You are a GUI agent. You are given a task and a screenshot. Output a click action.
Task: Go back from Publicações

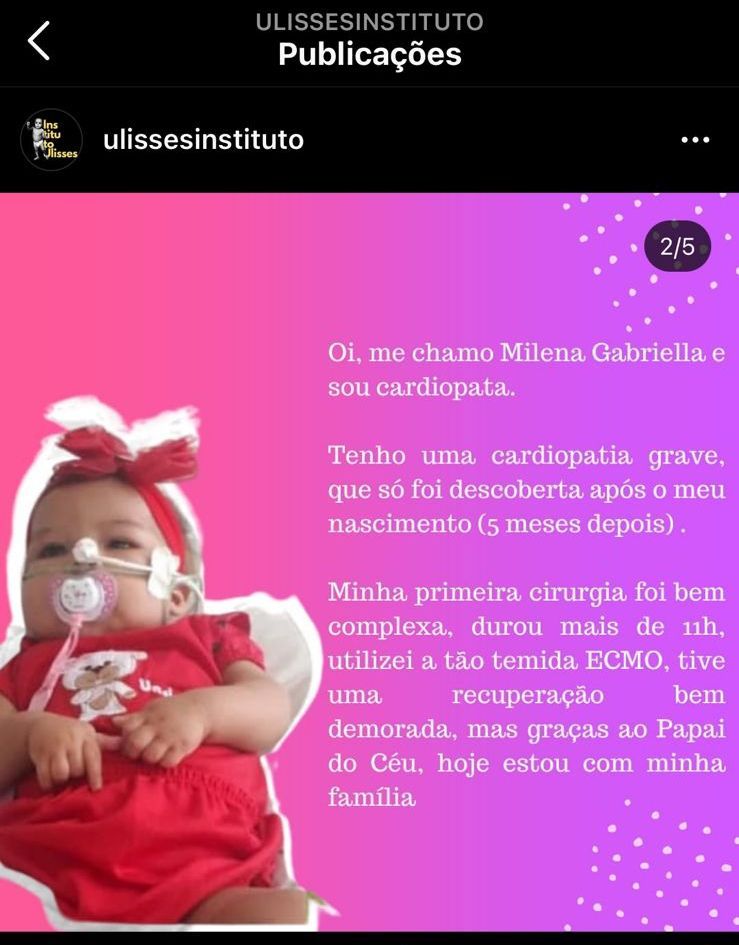click(38, 41)
